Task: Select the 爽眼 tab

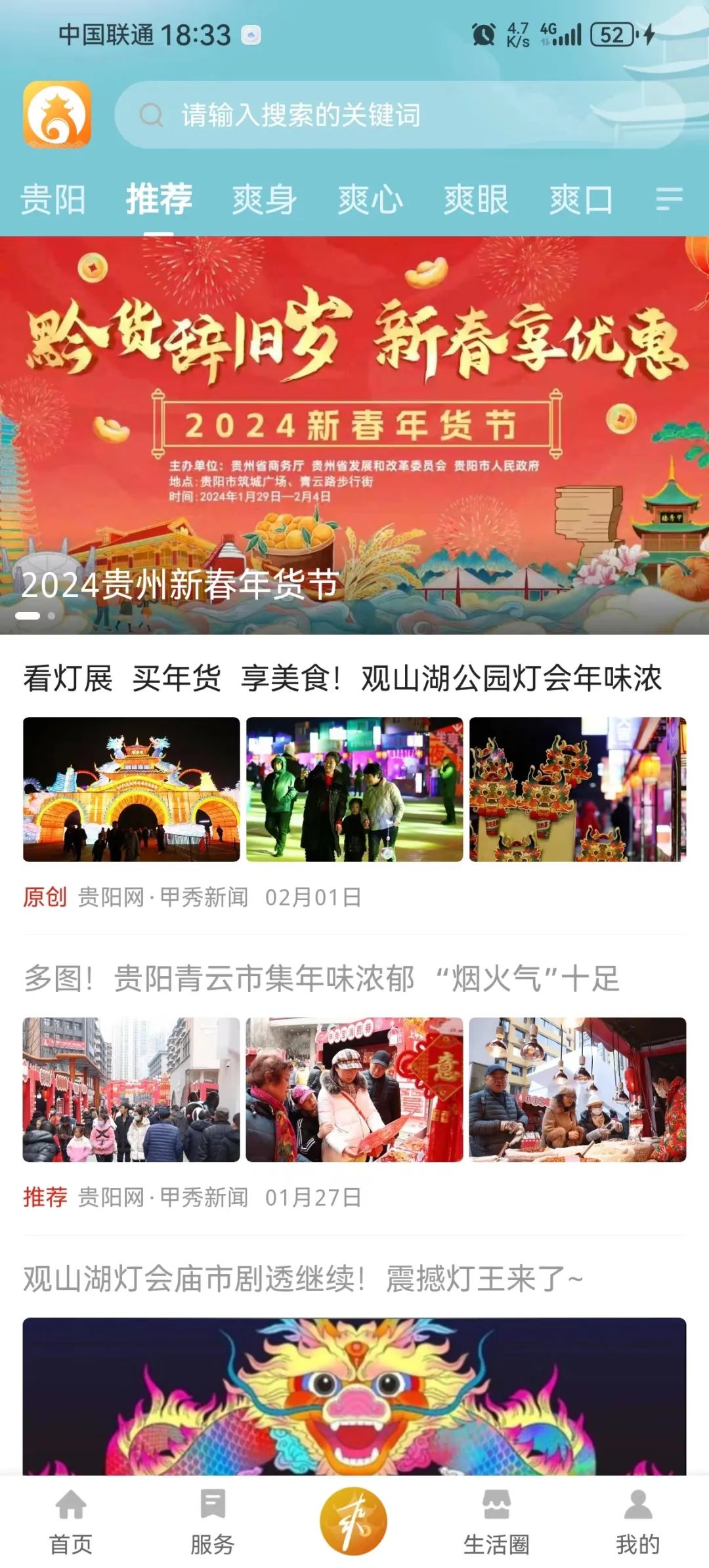Action: [476, 199]
